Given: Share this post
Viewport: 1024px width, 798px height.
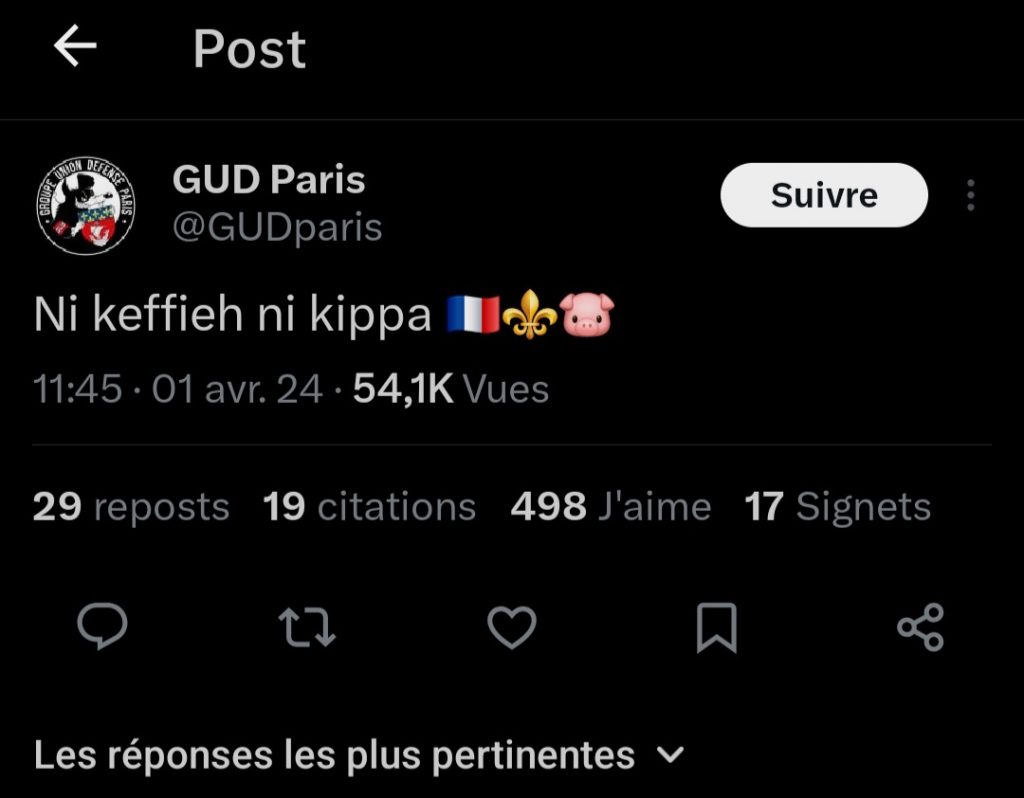Looking at the screenshot, I should click(x=920, y=627).
